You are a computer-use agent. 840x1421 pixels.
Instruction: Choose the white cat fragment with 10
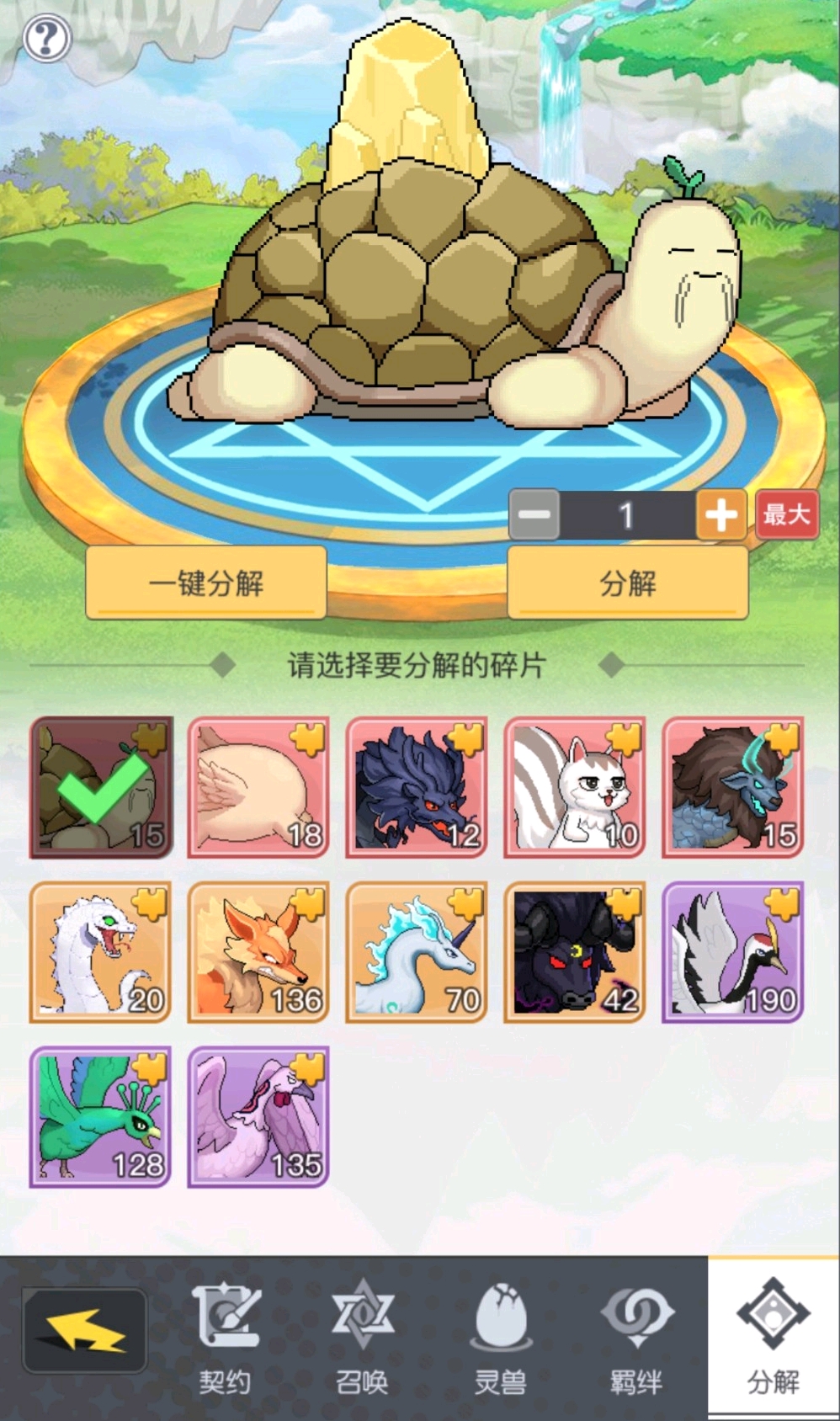[575, 787]
